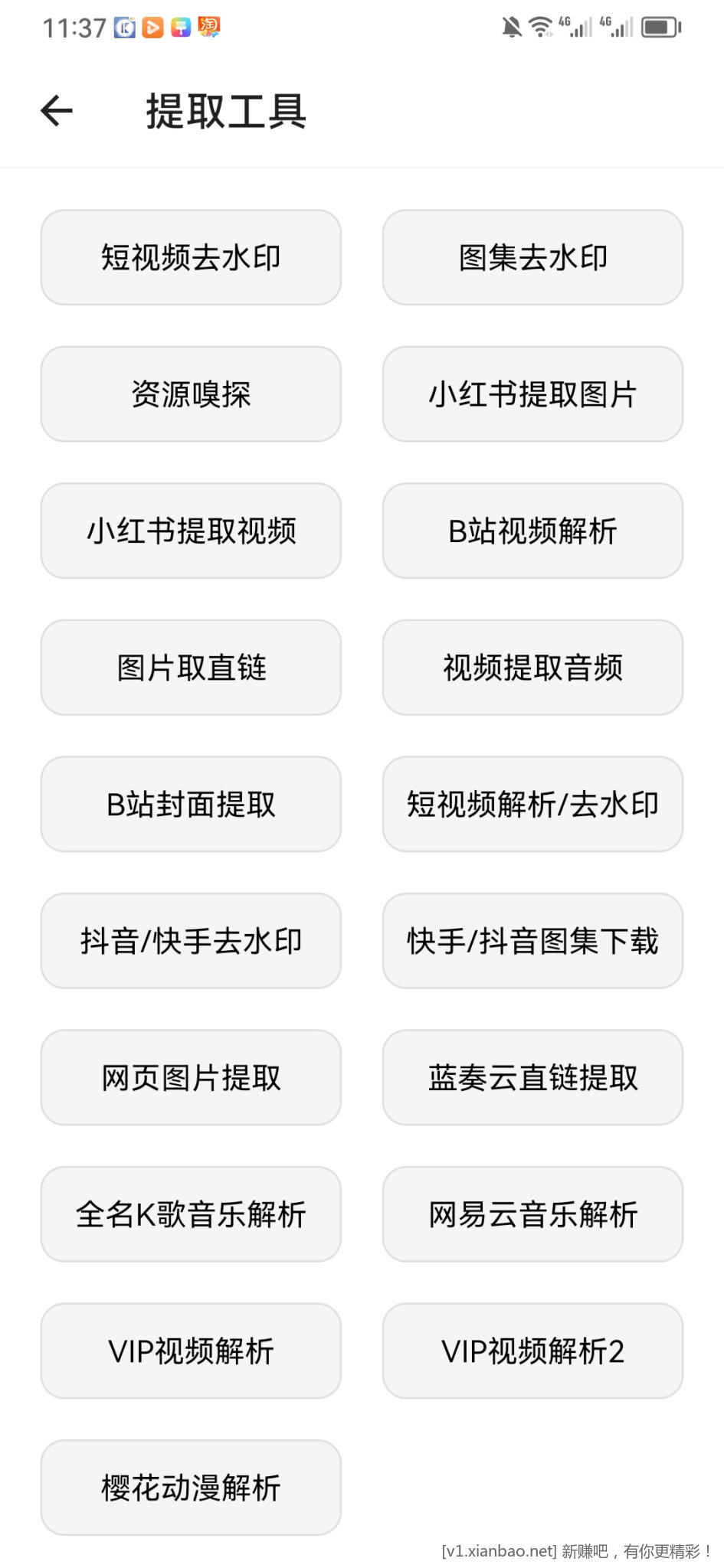This screenshot has width=724, height=1568.
Task: Tap 图片取直链 button
Action: 191,668
